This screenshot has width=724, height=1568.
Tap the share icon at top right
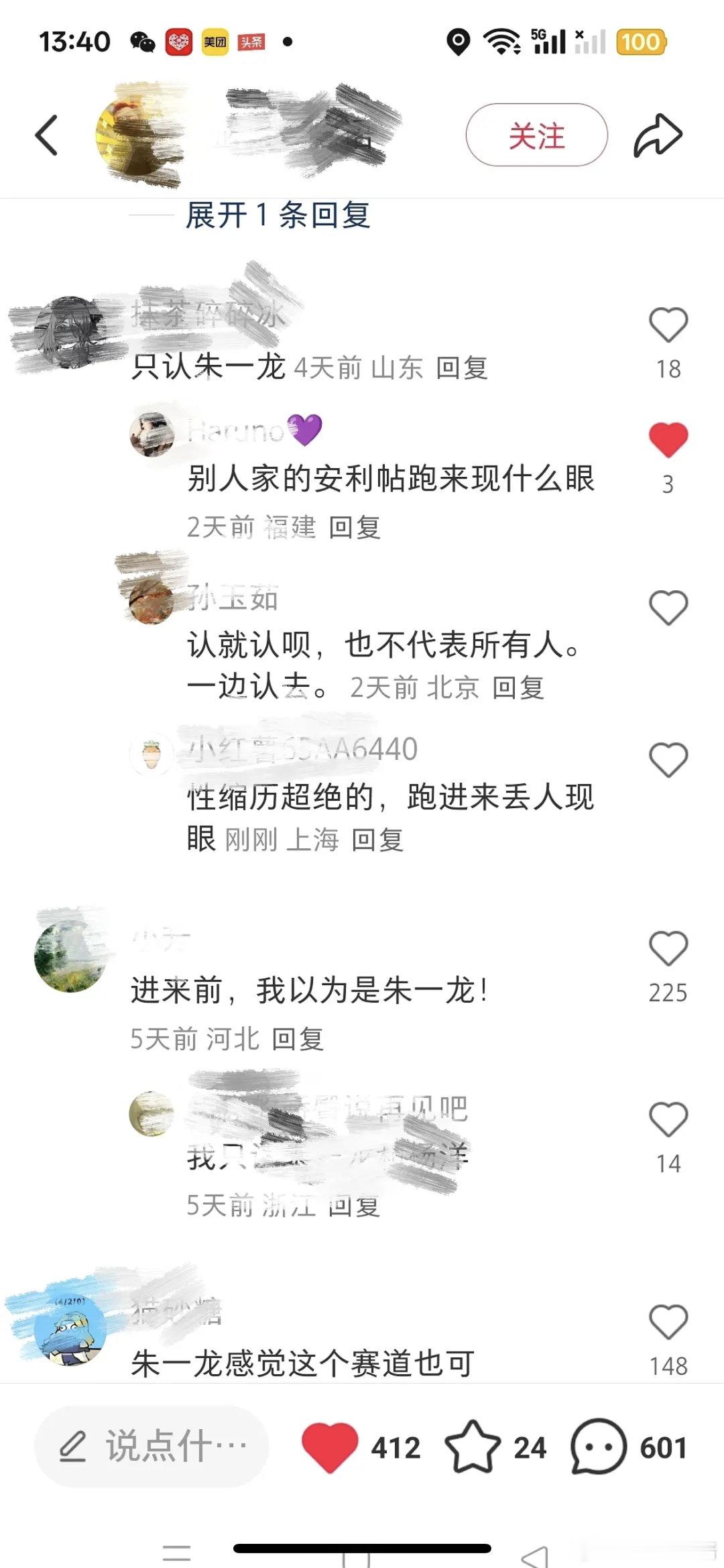click(x=659, y=133)
